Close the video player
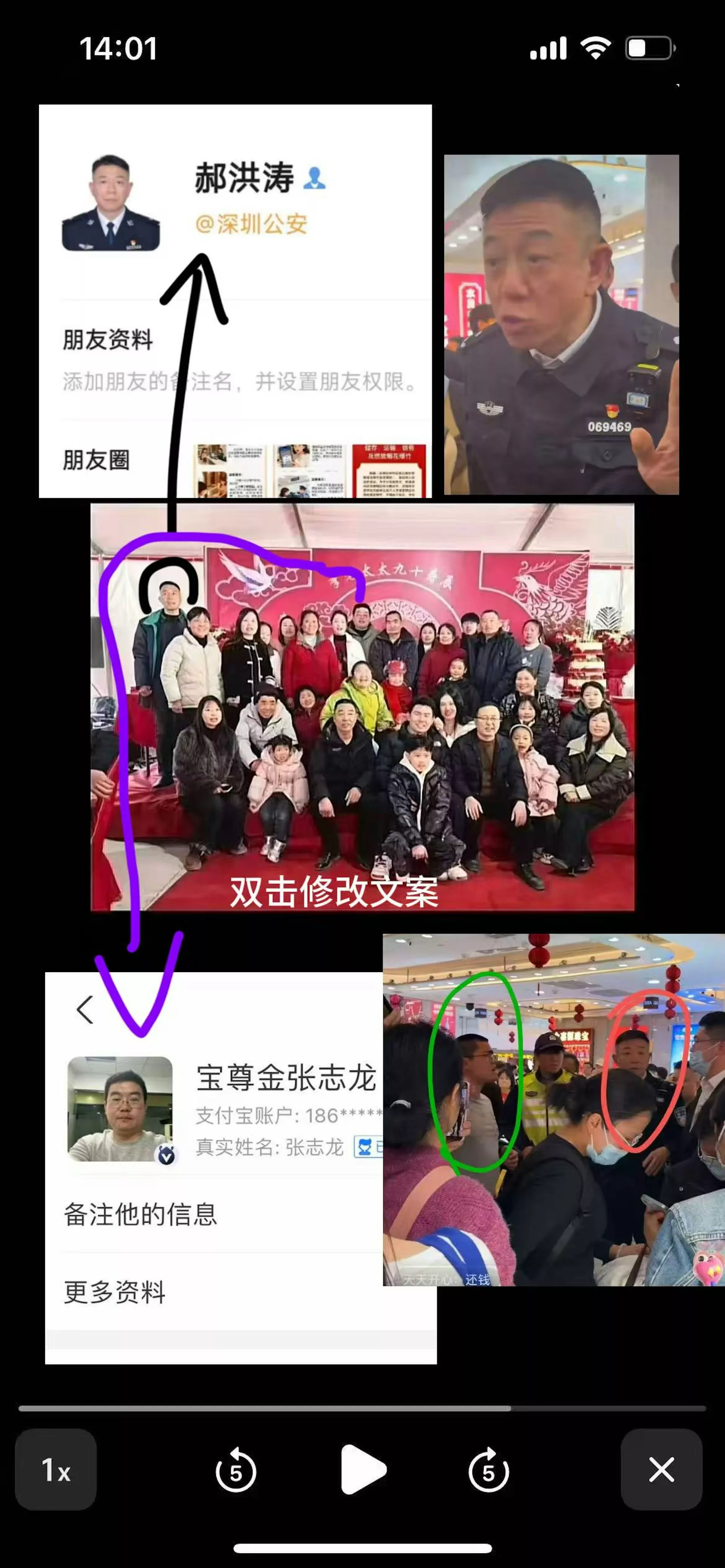Screen dimensions: 725x1568 [661, 1470]
